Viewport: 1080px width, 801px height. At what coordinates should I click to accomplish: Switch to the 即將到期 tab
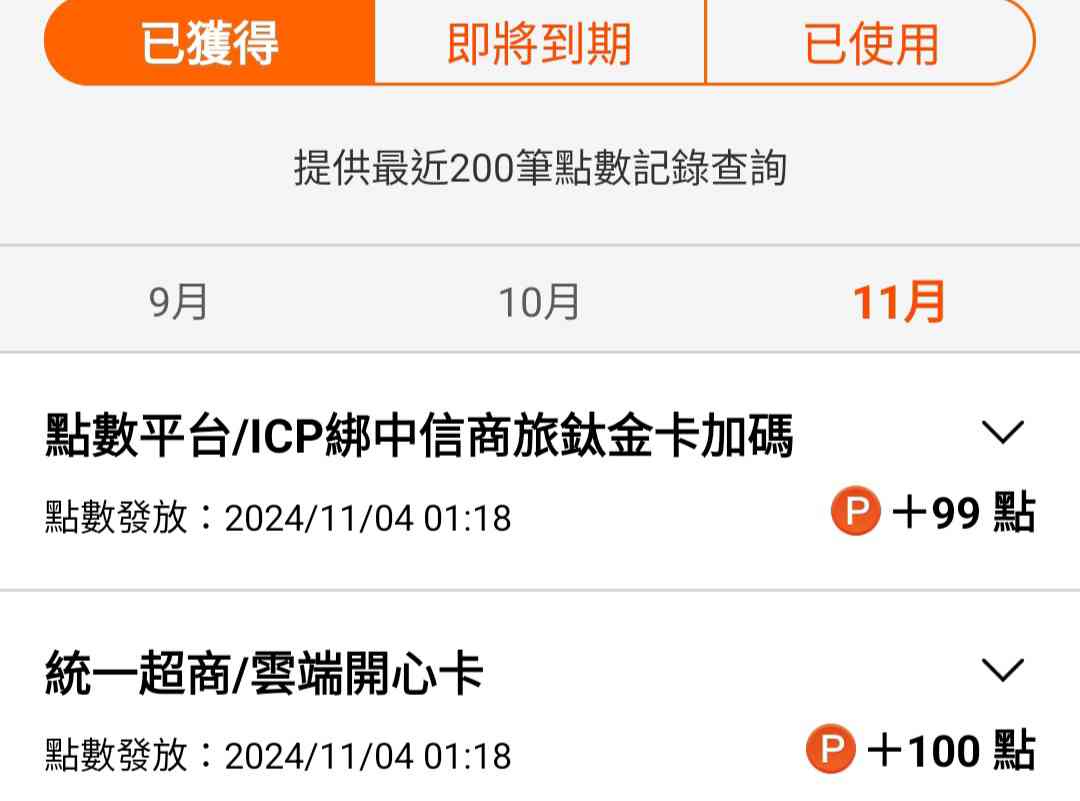(539, 44)
